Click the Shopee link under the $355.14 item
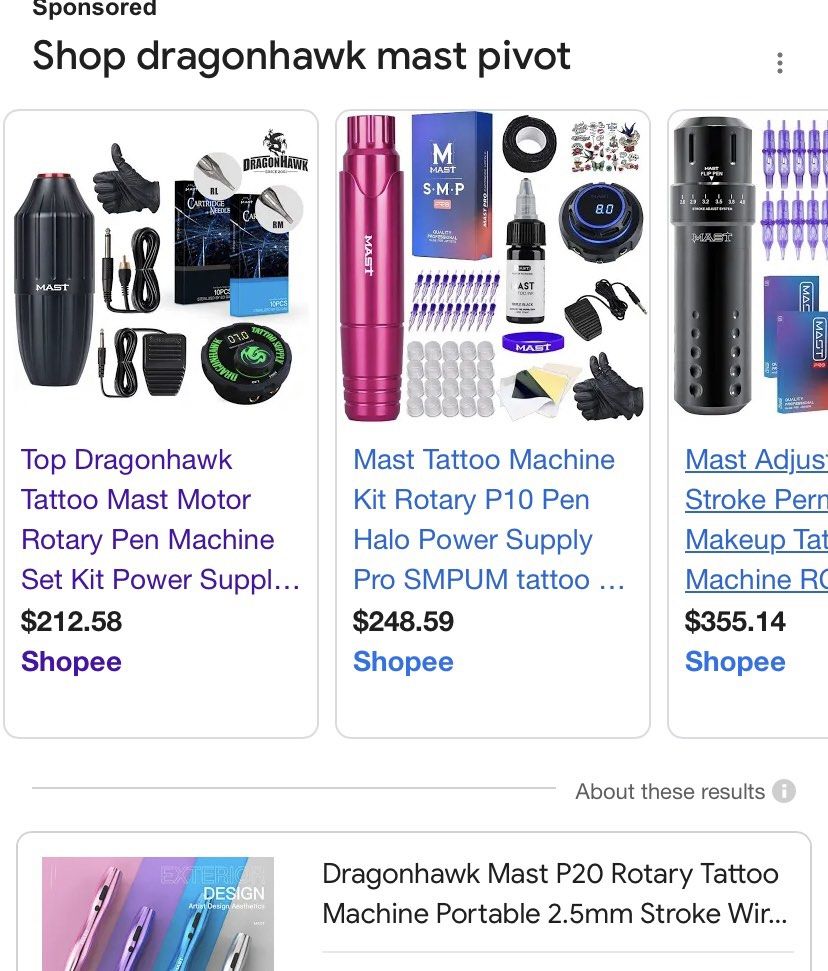Screen dimensions: 828x971 tap(735, 661)
